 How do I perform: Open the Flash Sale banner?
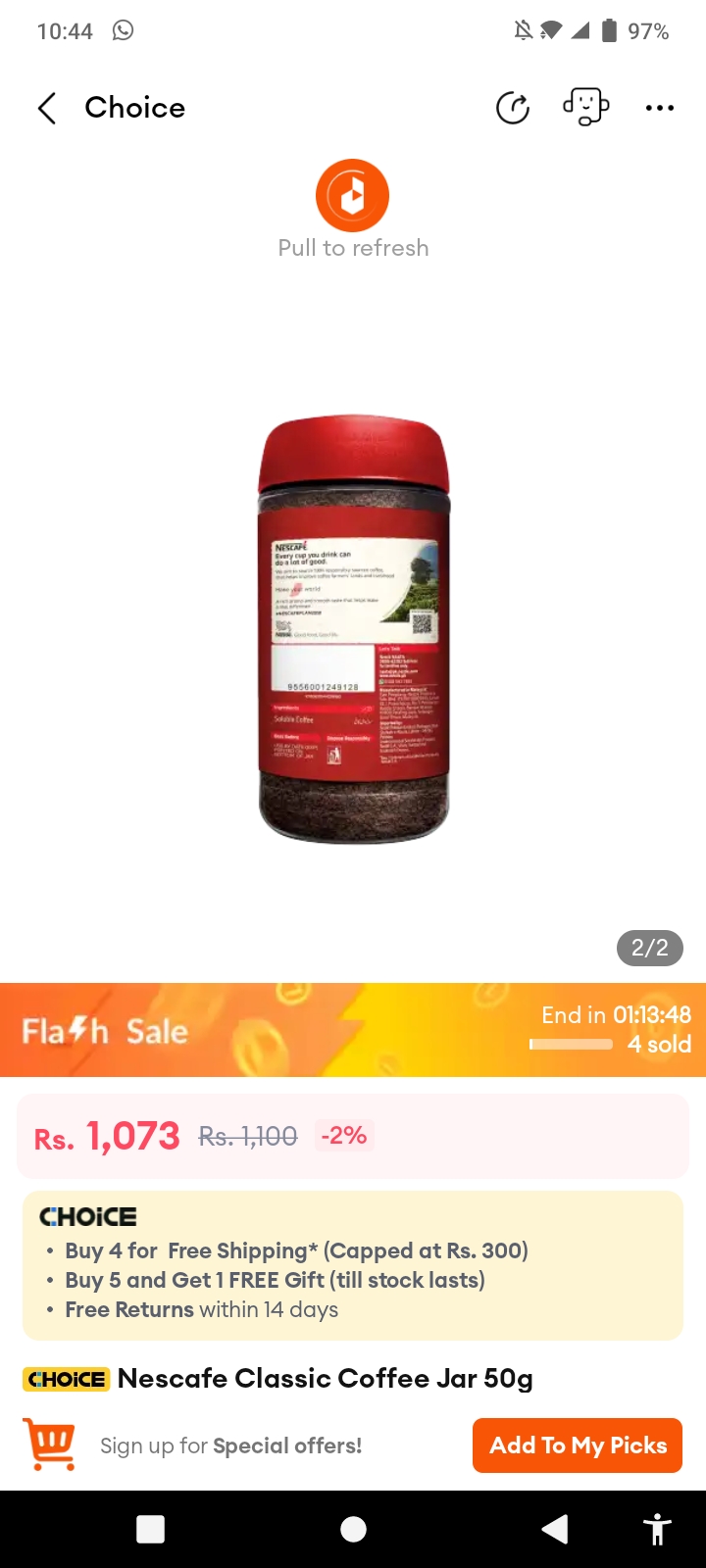pos(353,1030)
